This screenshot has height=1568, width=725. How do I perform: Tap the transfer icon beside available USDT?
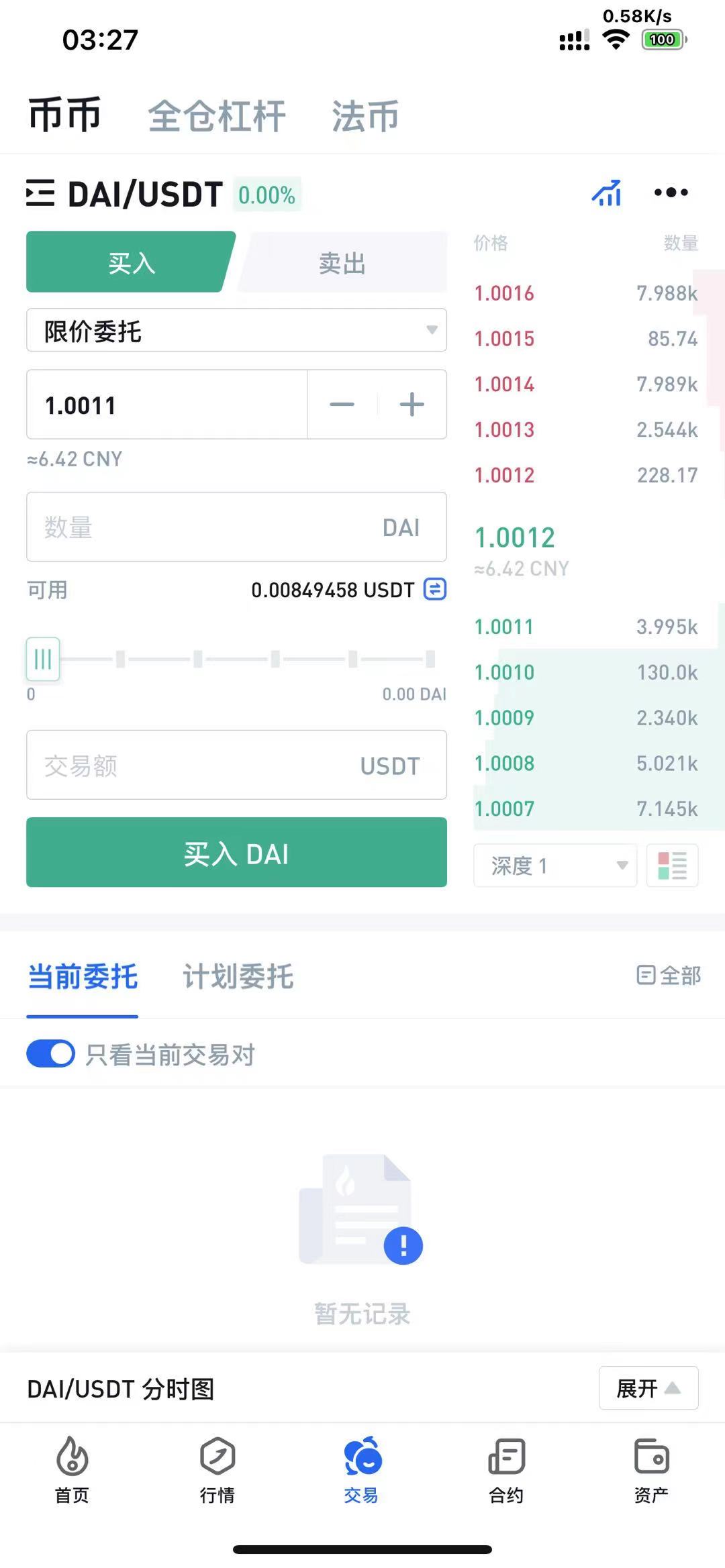(435, 589)
